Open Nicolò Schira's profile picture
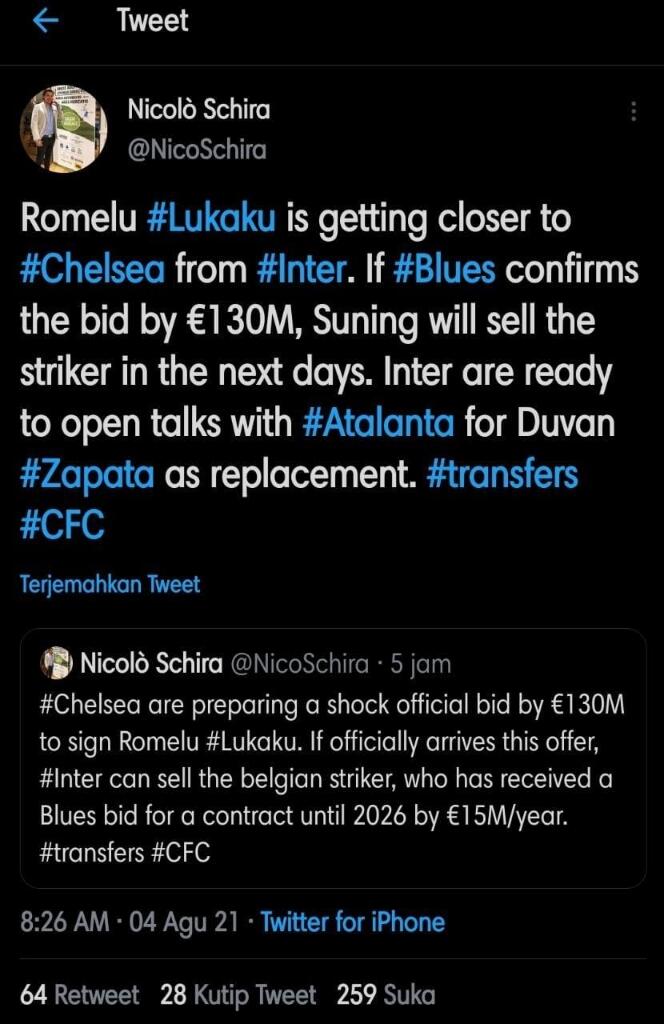Image resolution: width=664 pixels, height=1024 pixels. [x=63, y=129]
